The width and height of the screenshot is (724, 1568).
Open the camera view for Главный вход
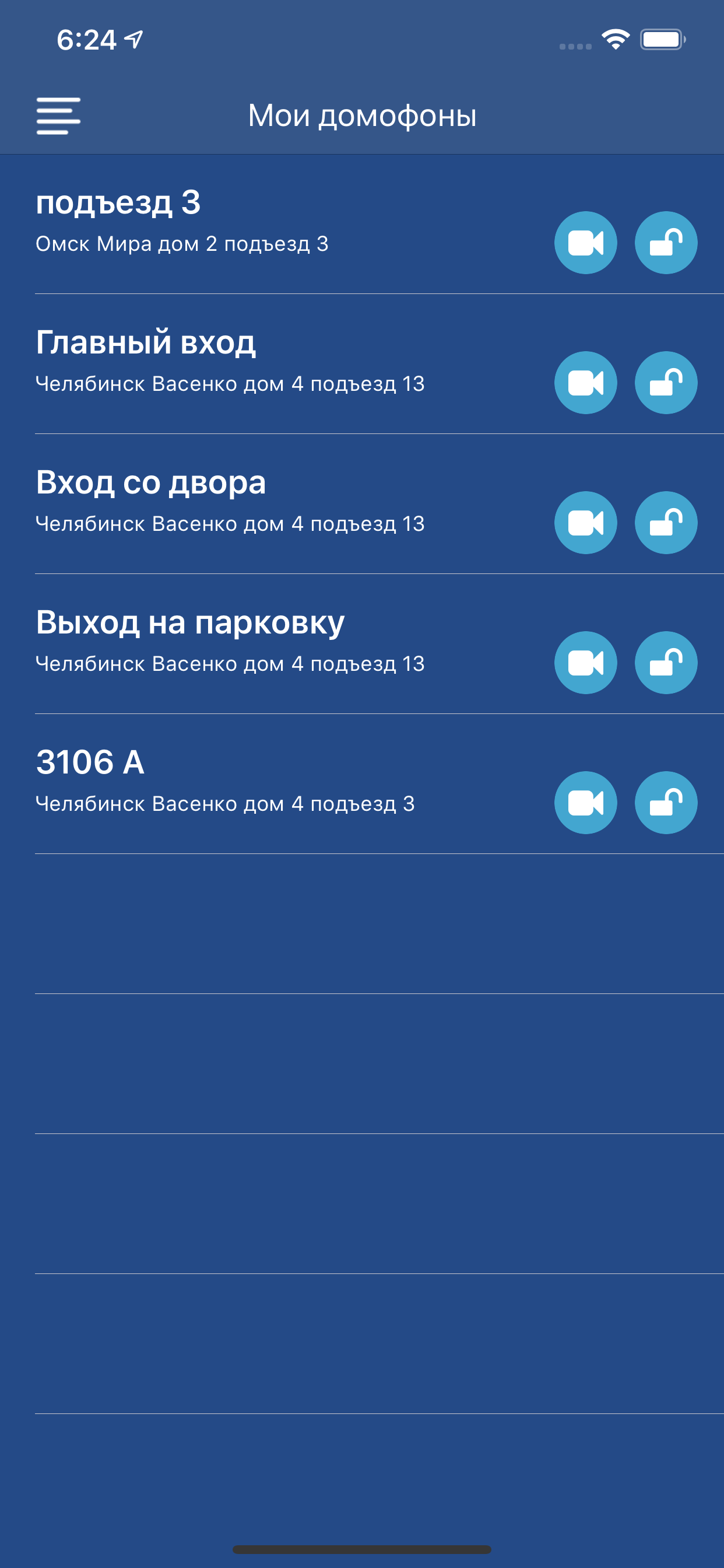(x=585, y=382)
